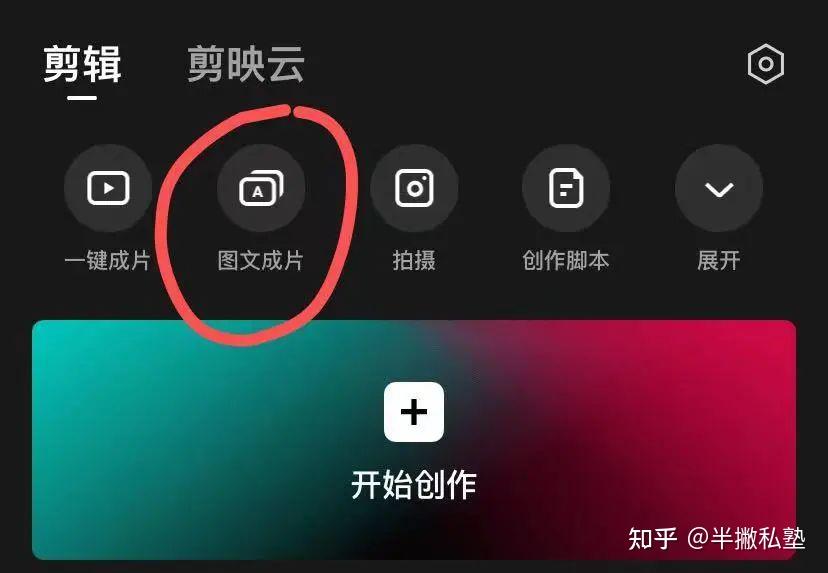Switch to the 剪映云 tab
This screenshot has width=828, height=573.
(246, 65)
